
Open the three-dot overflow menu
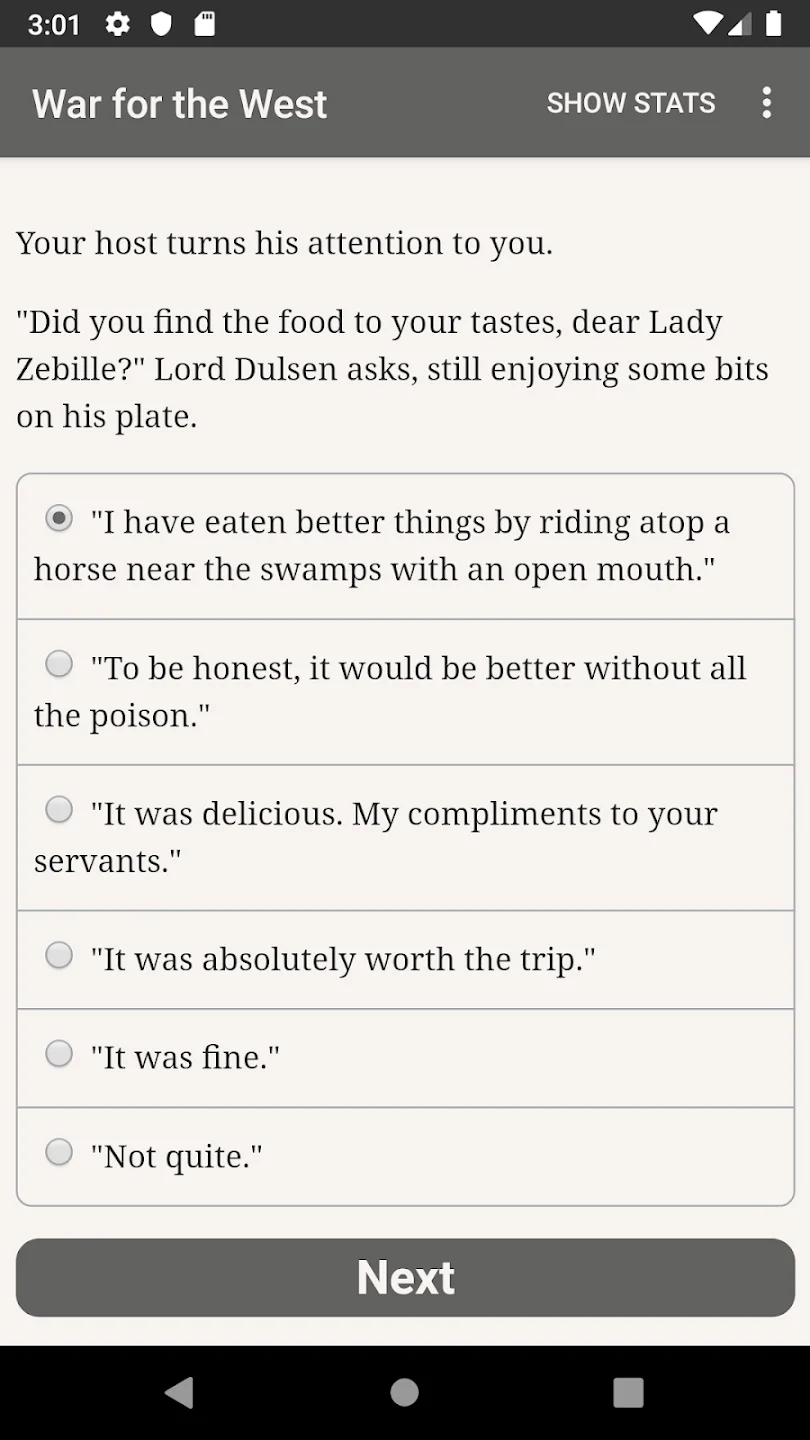766,103
